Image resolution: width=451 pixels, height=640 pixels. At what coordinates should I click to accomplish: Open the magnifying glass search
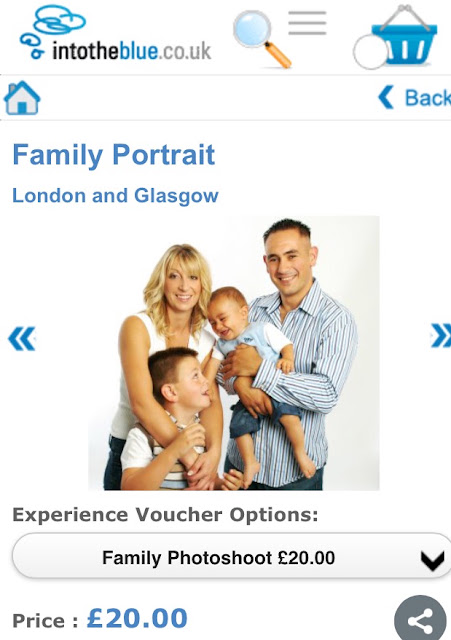click(262, 39)
